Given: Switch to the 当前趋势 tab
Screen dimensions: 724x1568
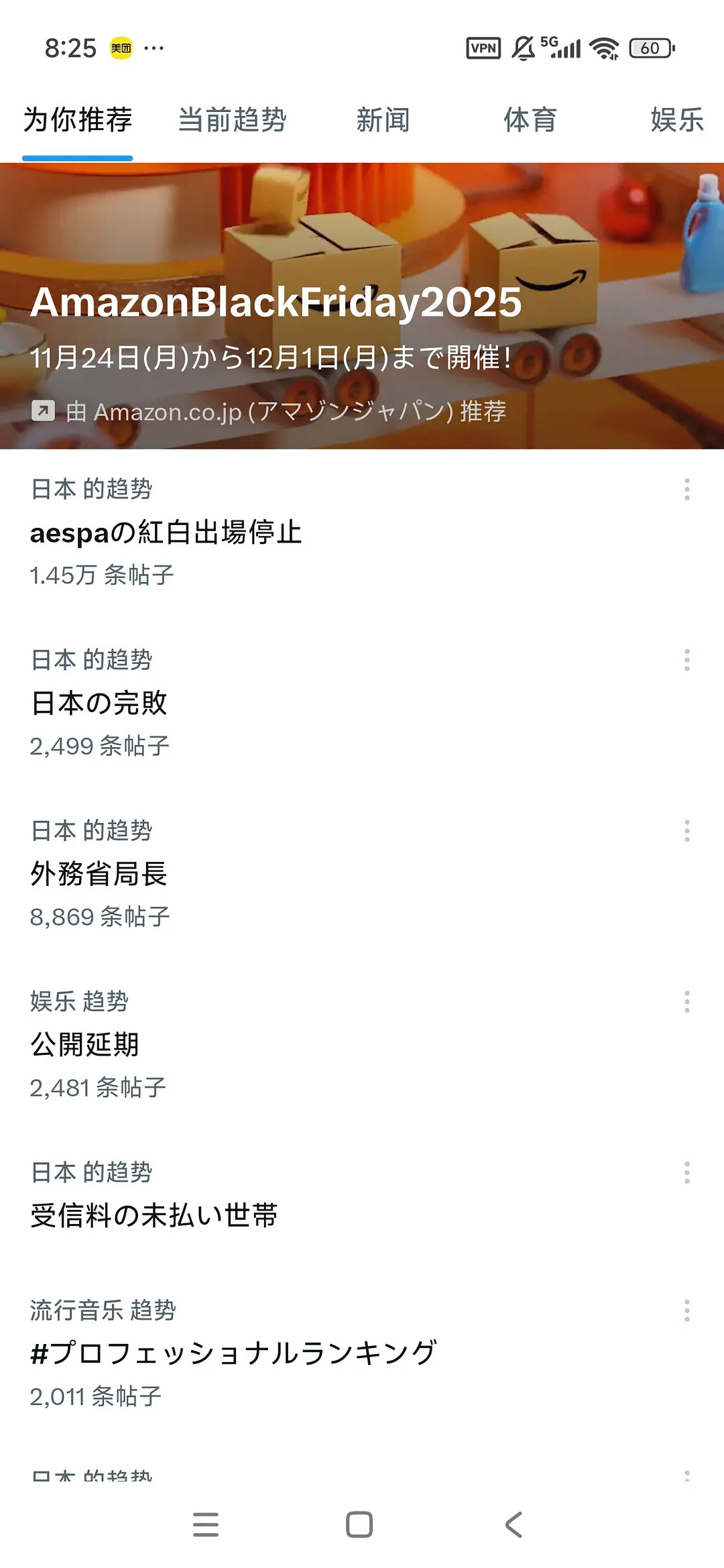Looking at the screenshot, I should point(233,121).
